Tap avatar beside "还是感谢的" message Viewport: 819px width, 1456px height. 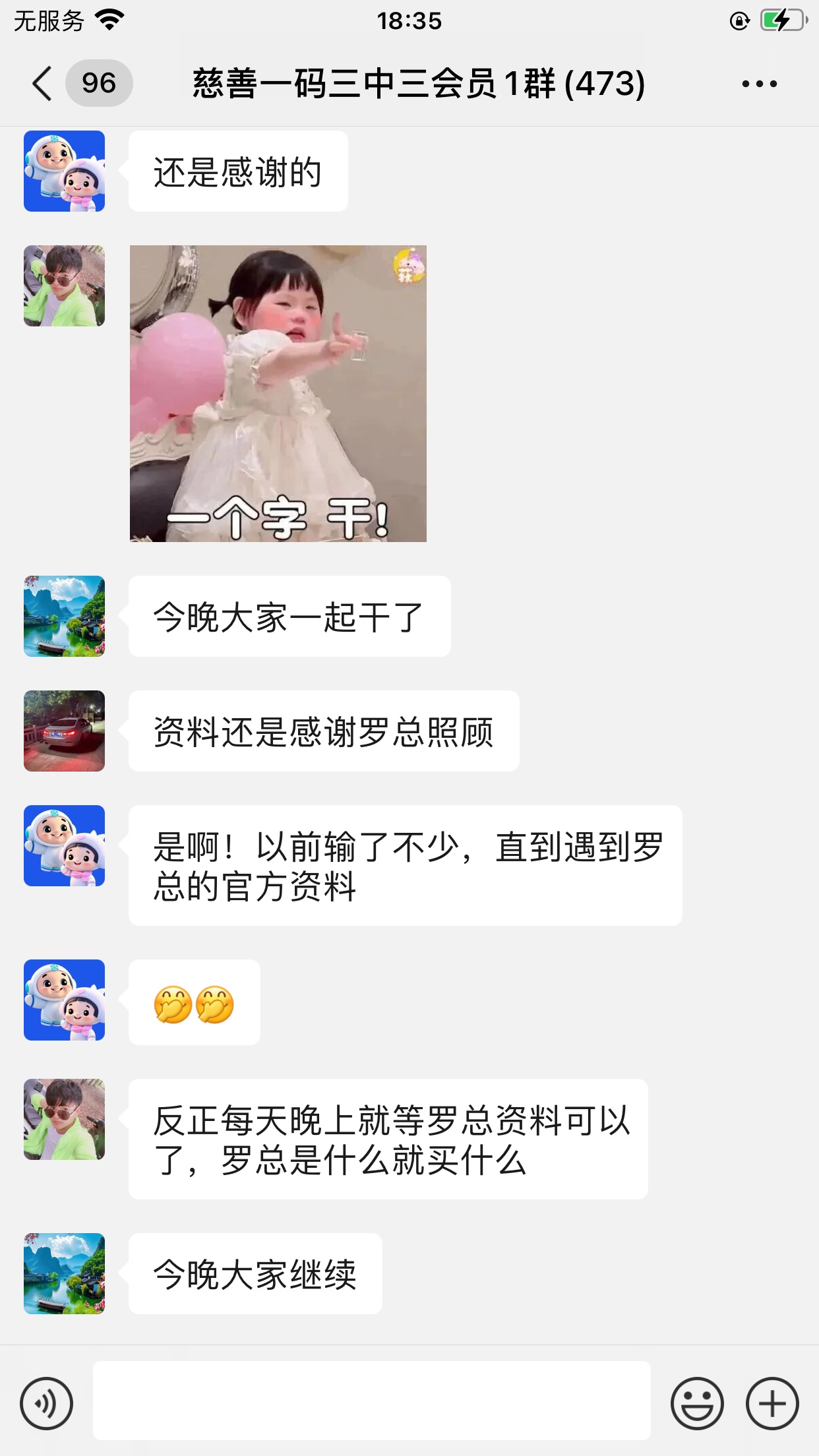pyautogui.click(x=64, y=171)
